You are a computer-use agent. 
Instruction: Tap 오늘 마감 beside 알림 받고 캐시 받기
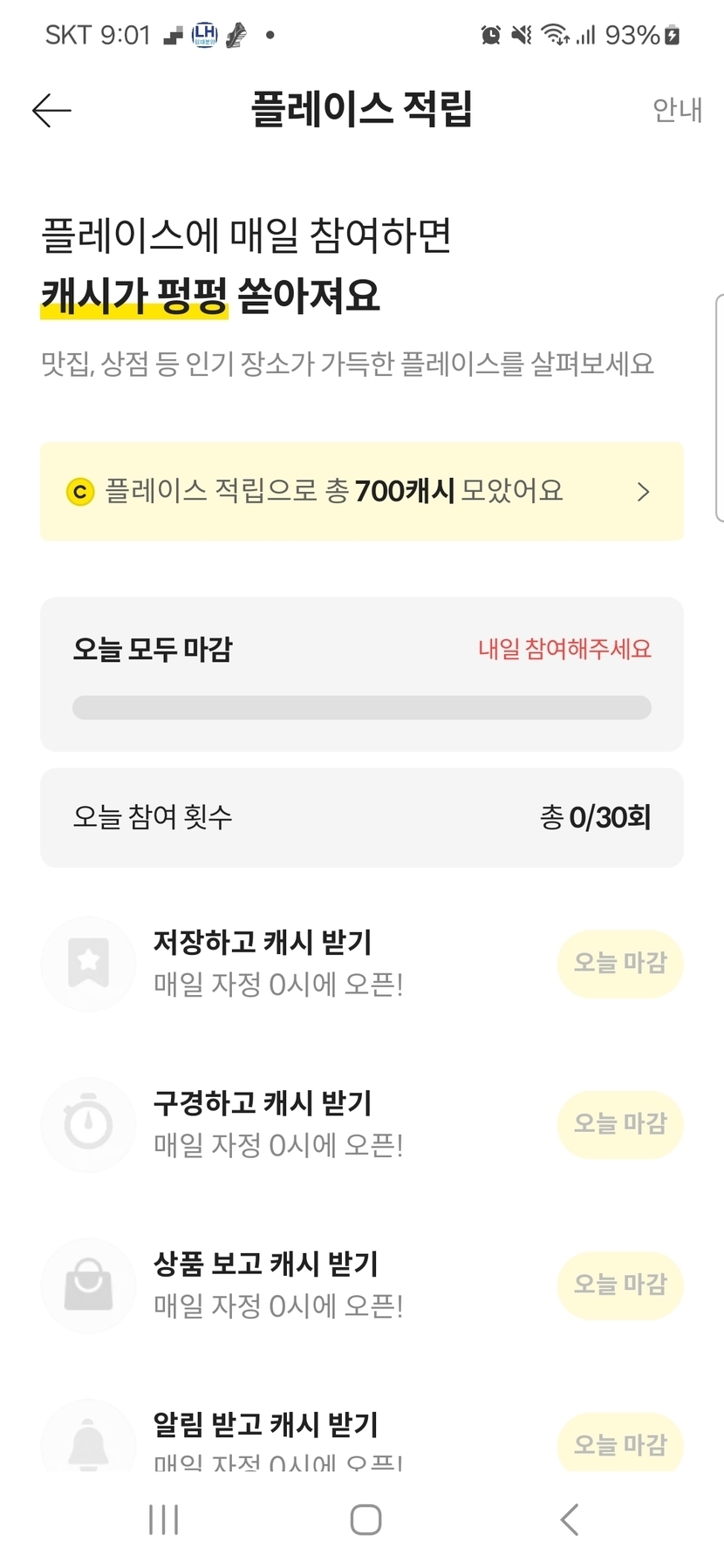620,1444
